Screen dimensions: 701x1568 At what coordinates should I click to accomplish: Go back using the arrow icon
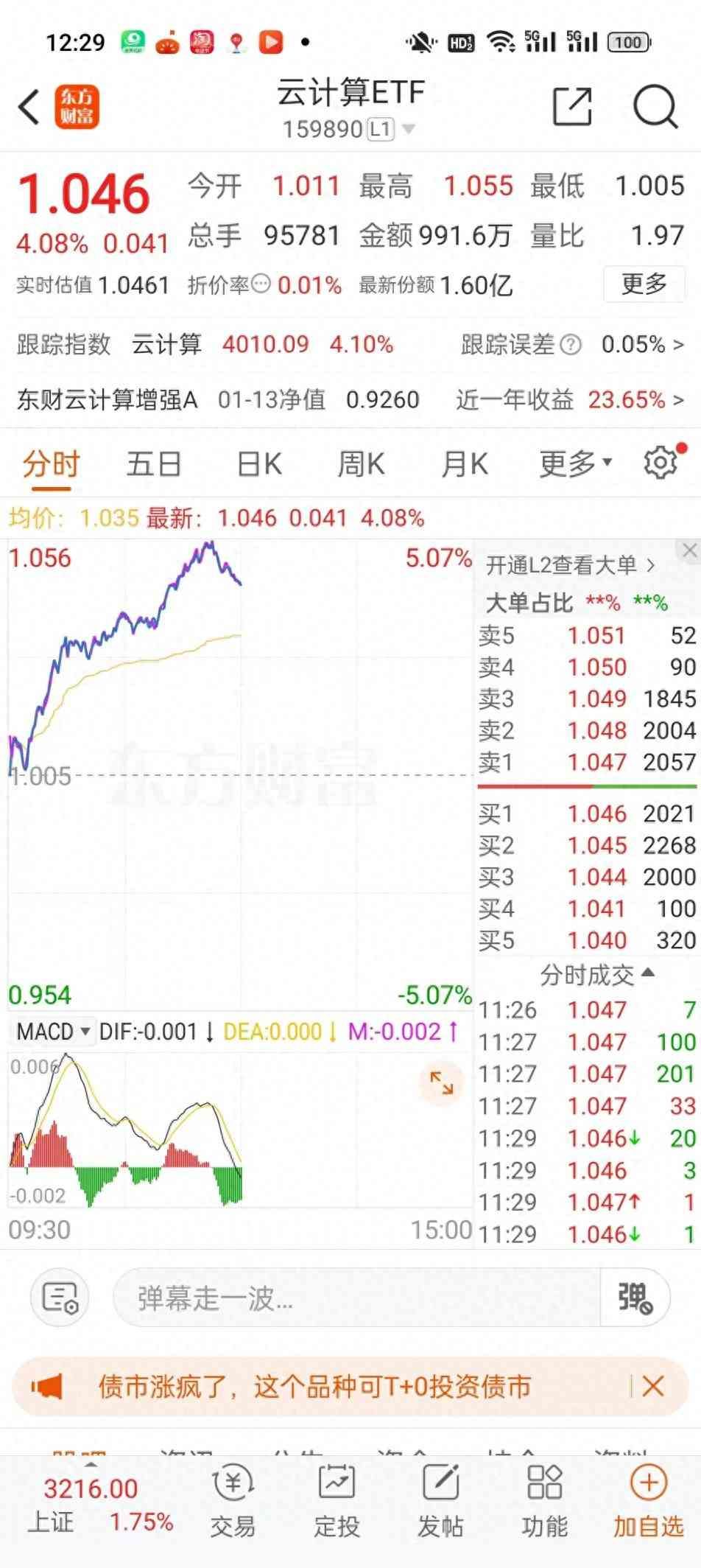[29, 108]
